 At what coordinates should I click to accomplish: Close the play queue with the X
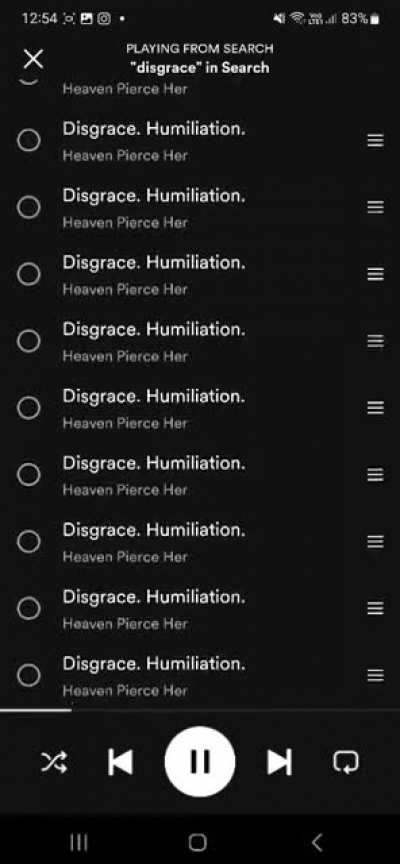click(x=34, y=59)
